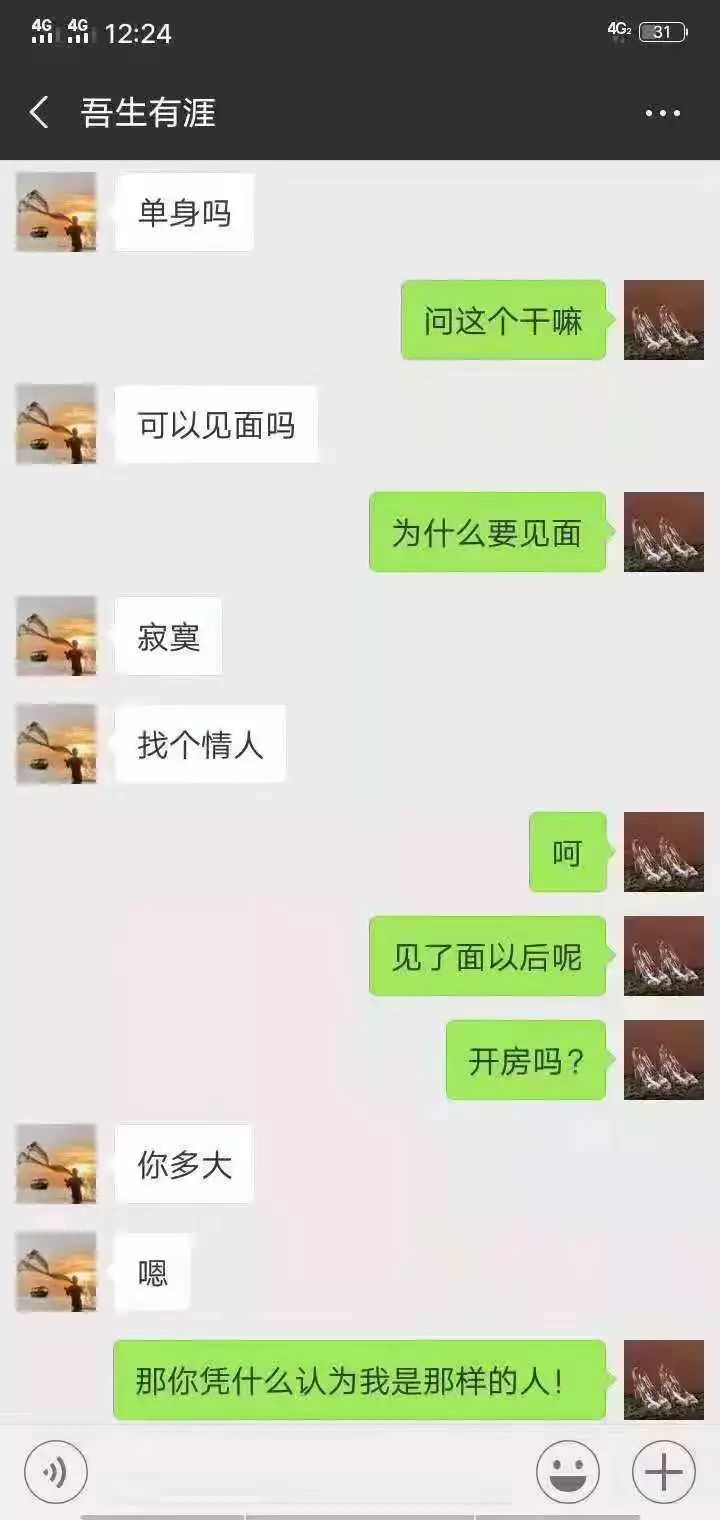
Task: Open the plus attachment menu
Action: (663, 1472)
